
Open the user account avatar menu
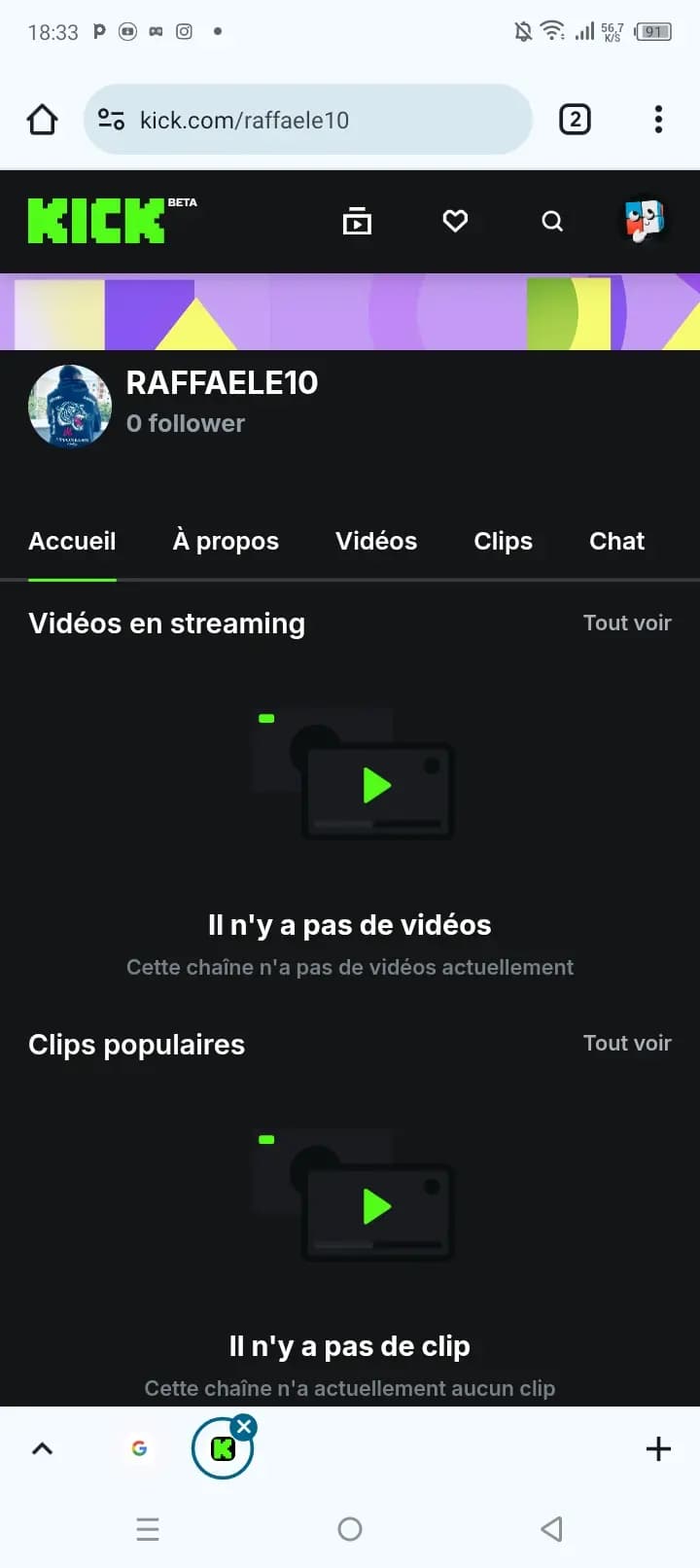tap(644, 221)
